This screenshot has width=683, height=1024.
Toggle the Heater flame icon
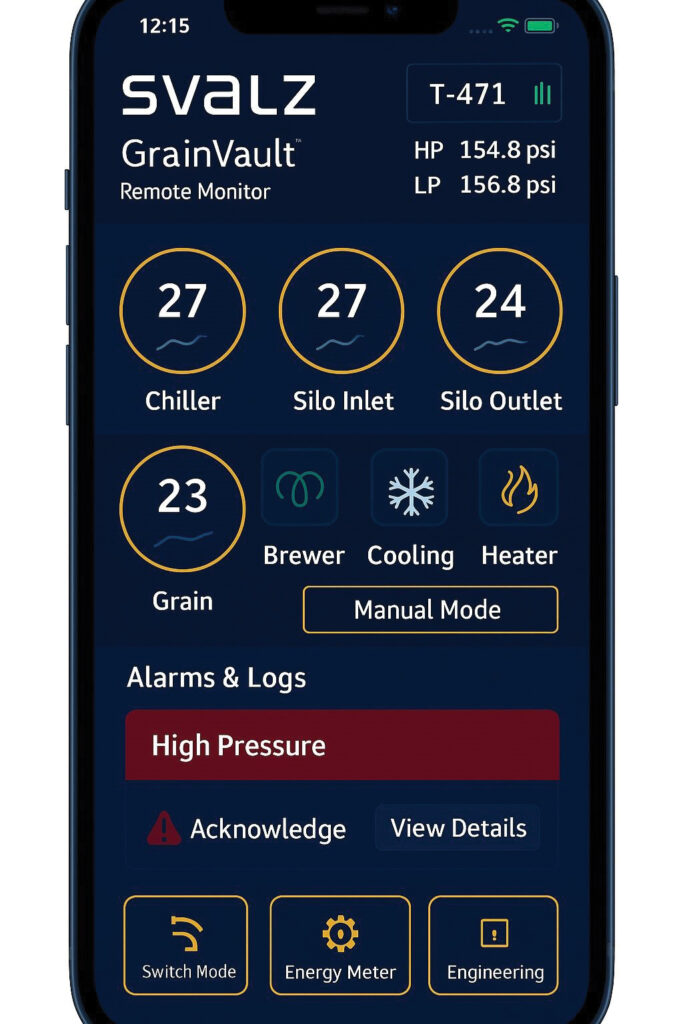pyautogui.click(x=518, y=488)
